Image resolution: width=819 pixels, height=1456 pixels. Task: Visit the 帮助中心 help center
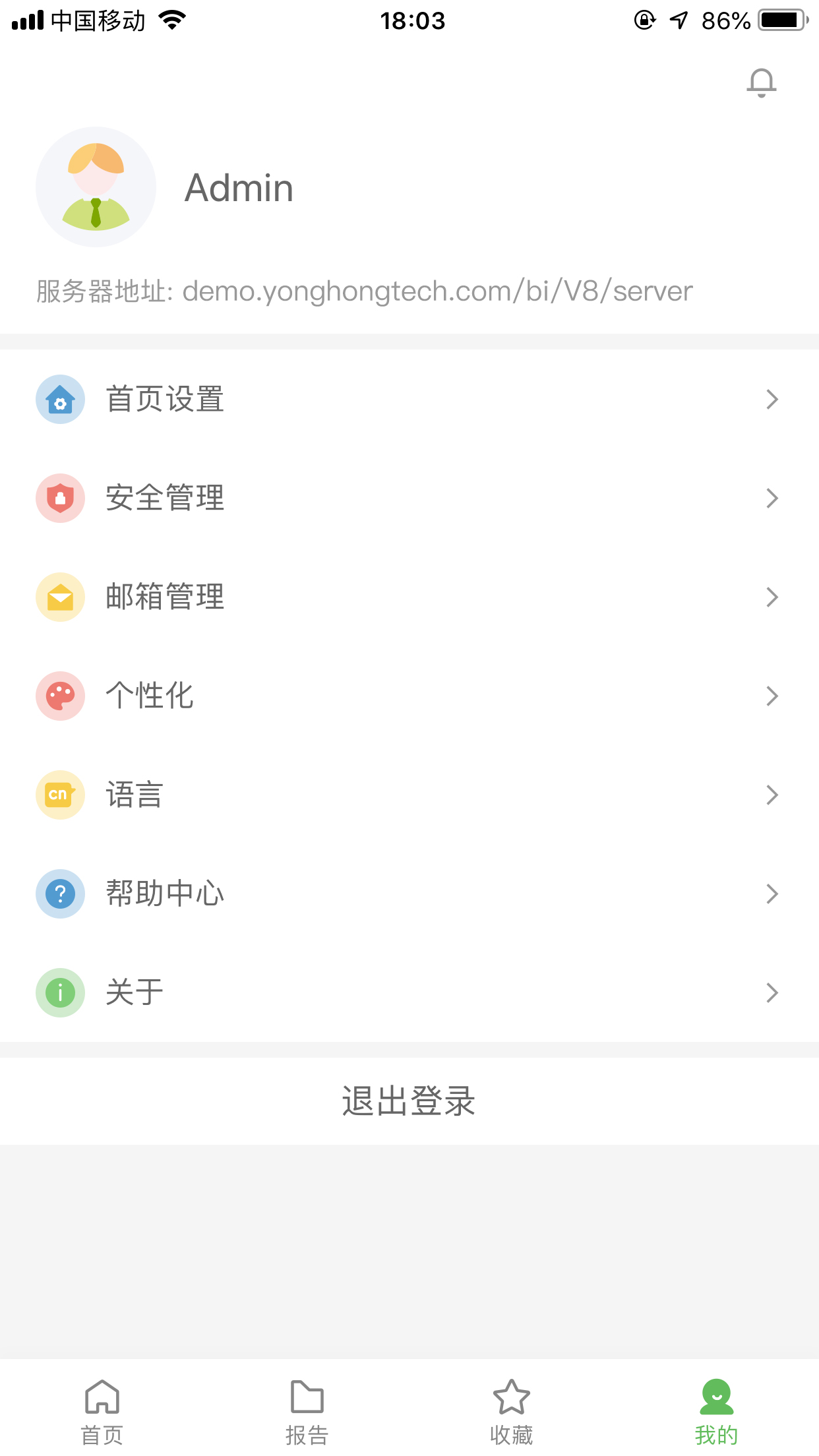(409, 894)
